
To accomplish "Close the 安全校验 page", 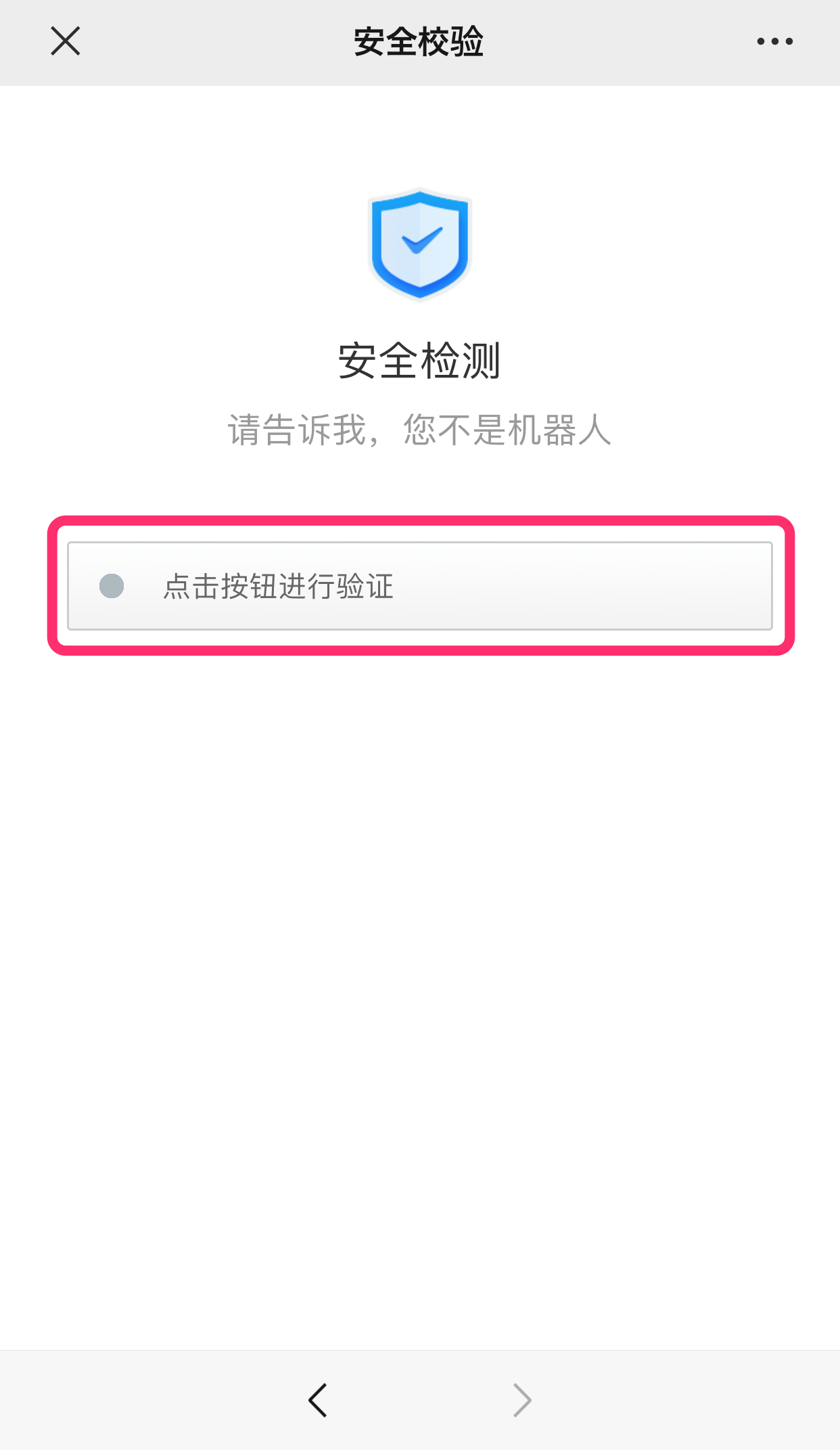I will (66, 41).
